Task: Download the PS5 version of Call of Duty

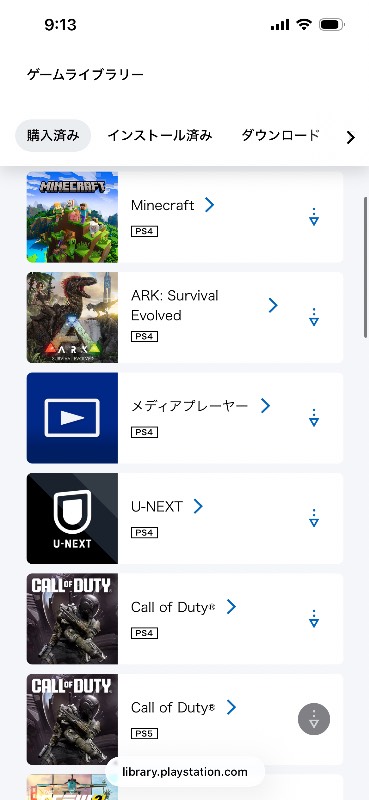Action: 314,719
